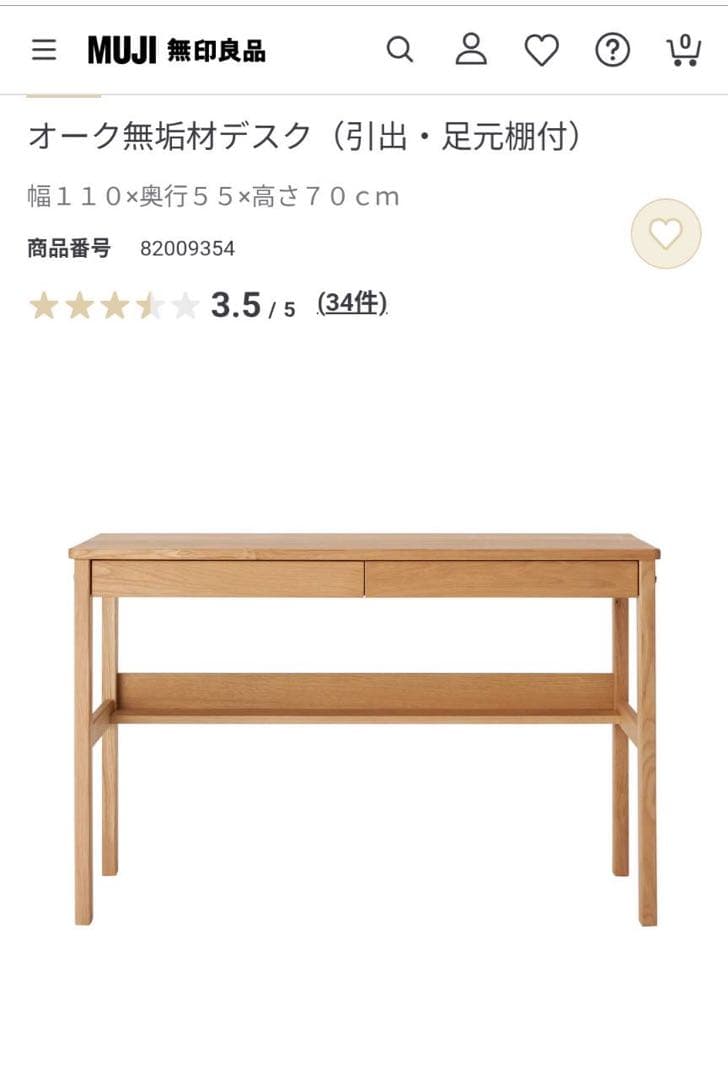Open the wishlist heart icon in header
The height and width of the screenshot is (1080, 728).
[540, 49]
